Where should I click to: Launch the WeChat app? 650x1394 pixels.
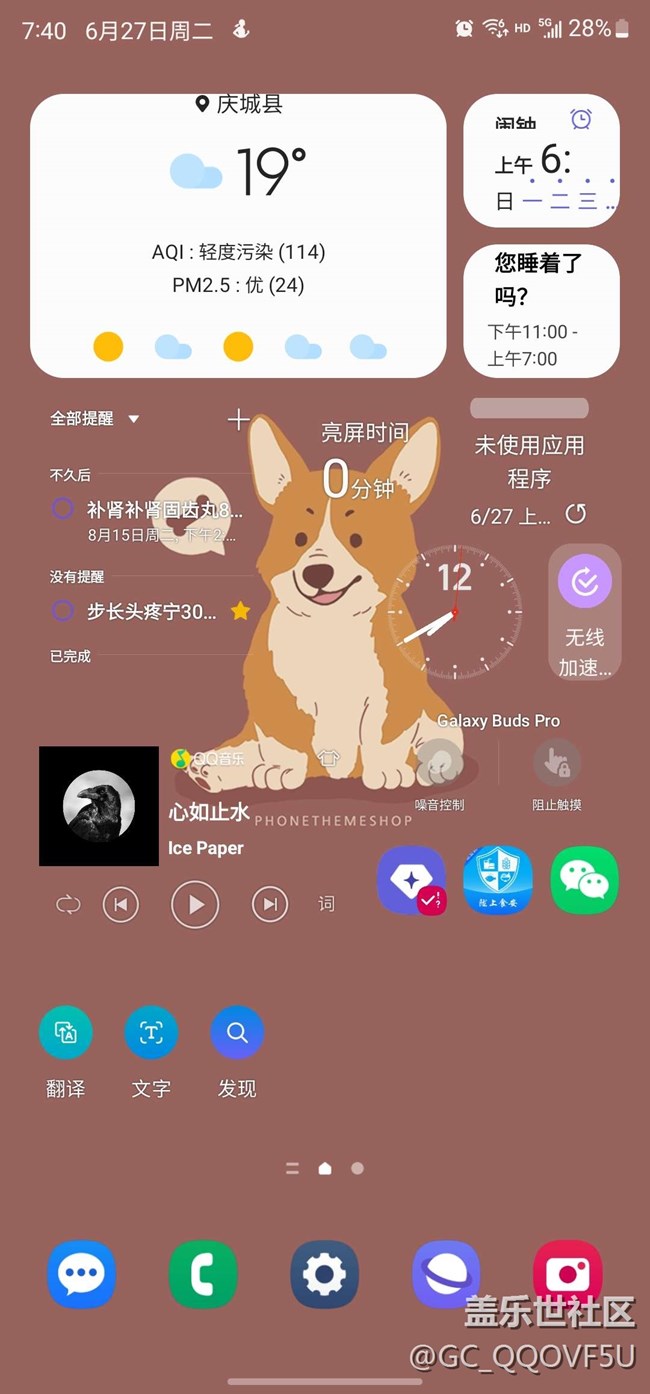[584, 880]
